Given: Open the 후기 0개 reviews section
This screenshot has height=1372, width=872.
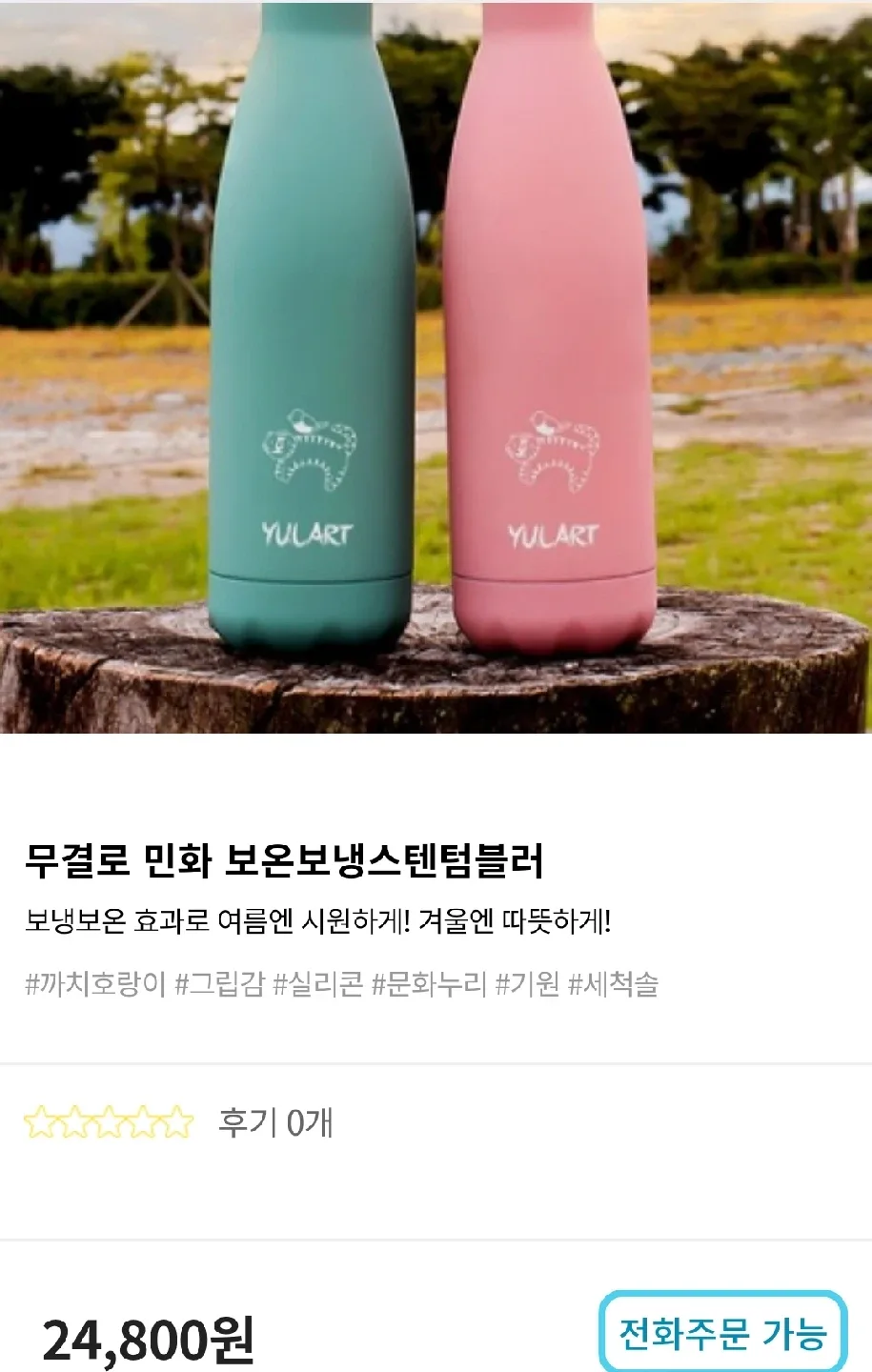Looking at the screenshot, I should (275, 1122).
